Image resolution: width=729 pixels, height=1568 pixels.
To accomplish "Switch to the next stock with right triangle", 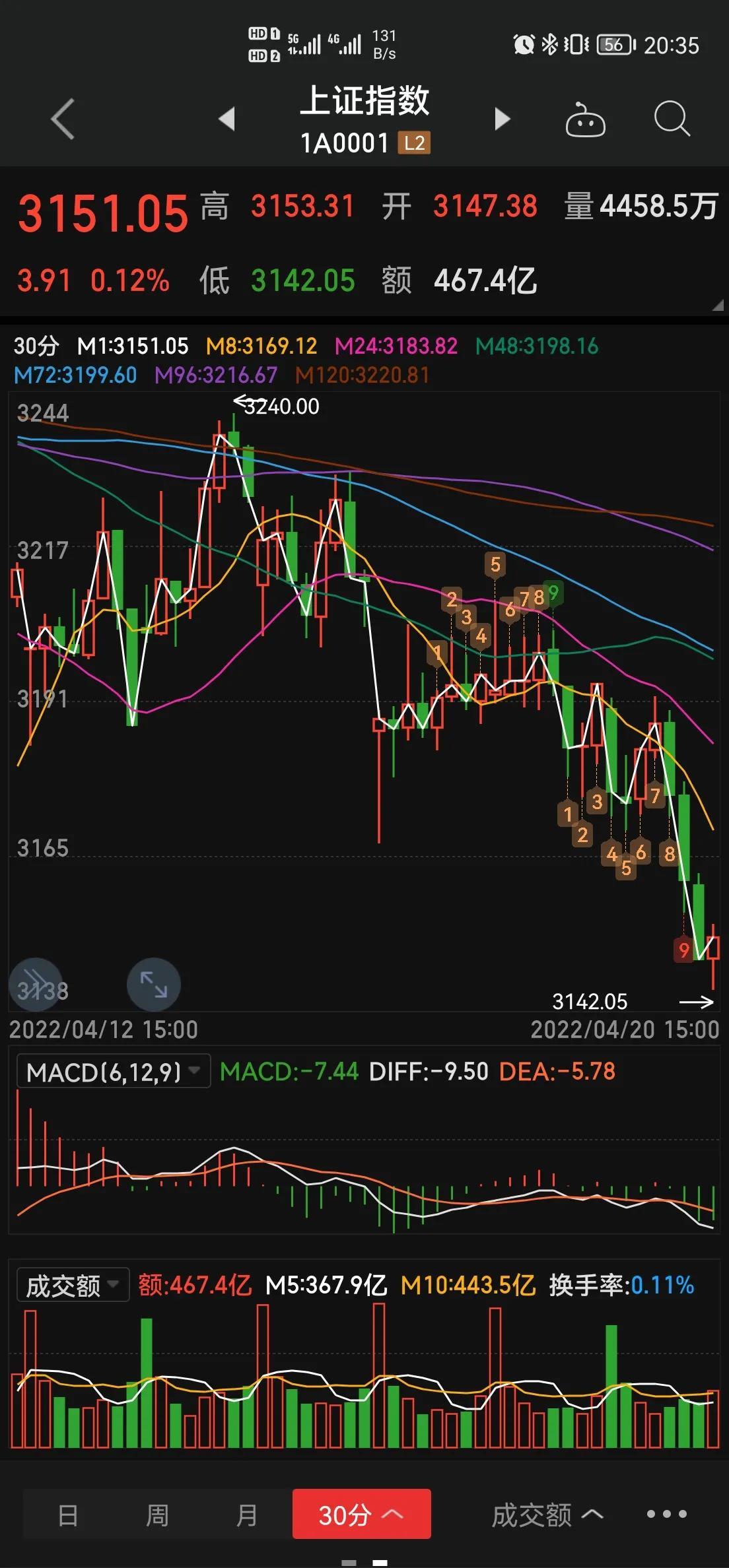I will (x=503, y=119).
